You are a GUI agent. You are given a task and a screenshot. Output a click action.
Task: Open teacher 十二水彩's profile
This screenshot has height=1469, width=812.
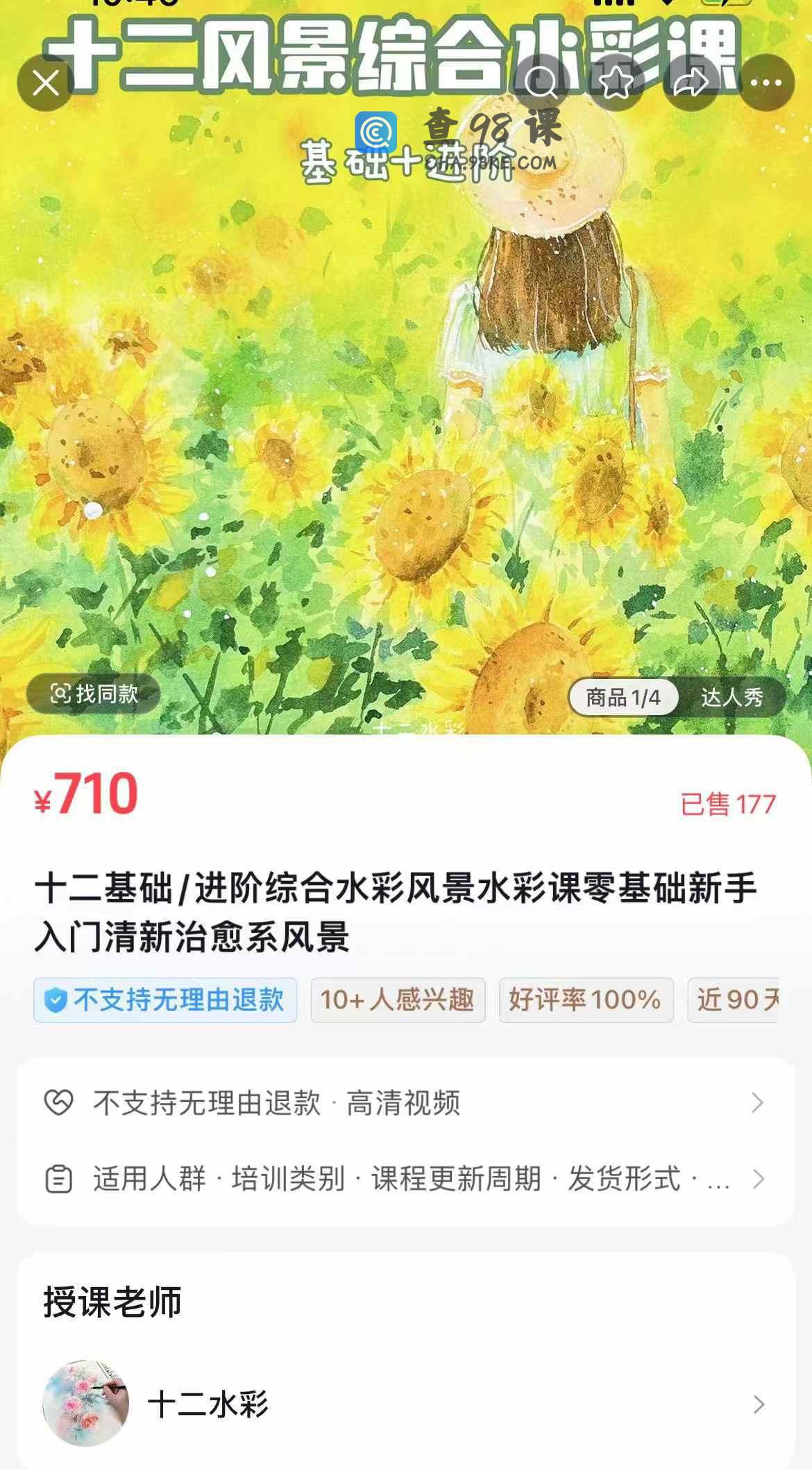(406, 1404)
